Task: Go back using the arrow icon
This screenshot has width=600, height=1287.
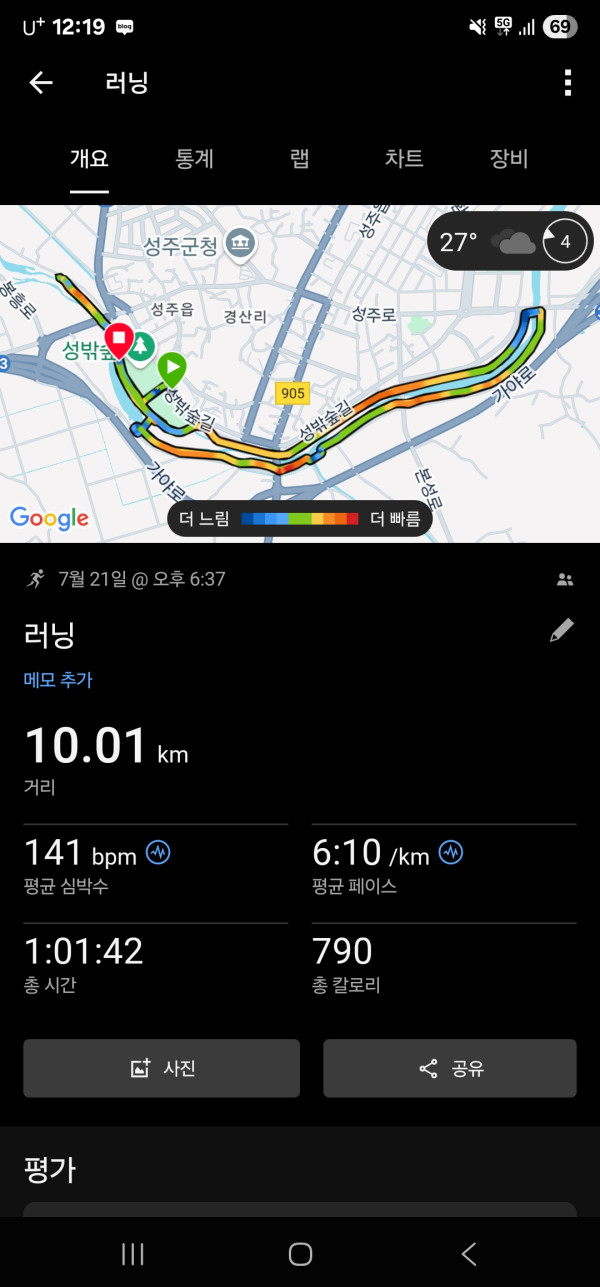Action: point(41,83)
